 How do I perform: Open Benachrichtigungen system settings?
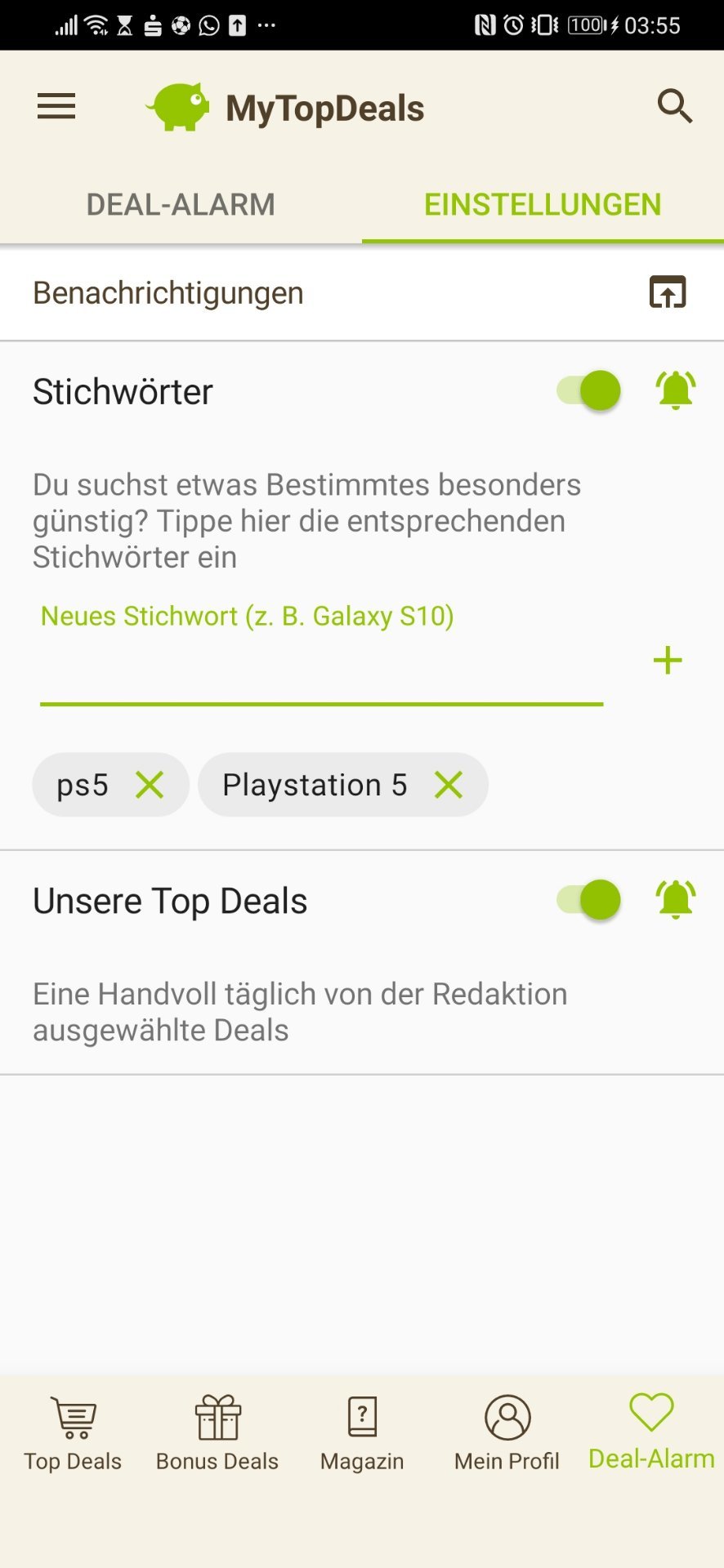(x=667, y=292)
